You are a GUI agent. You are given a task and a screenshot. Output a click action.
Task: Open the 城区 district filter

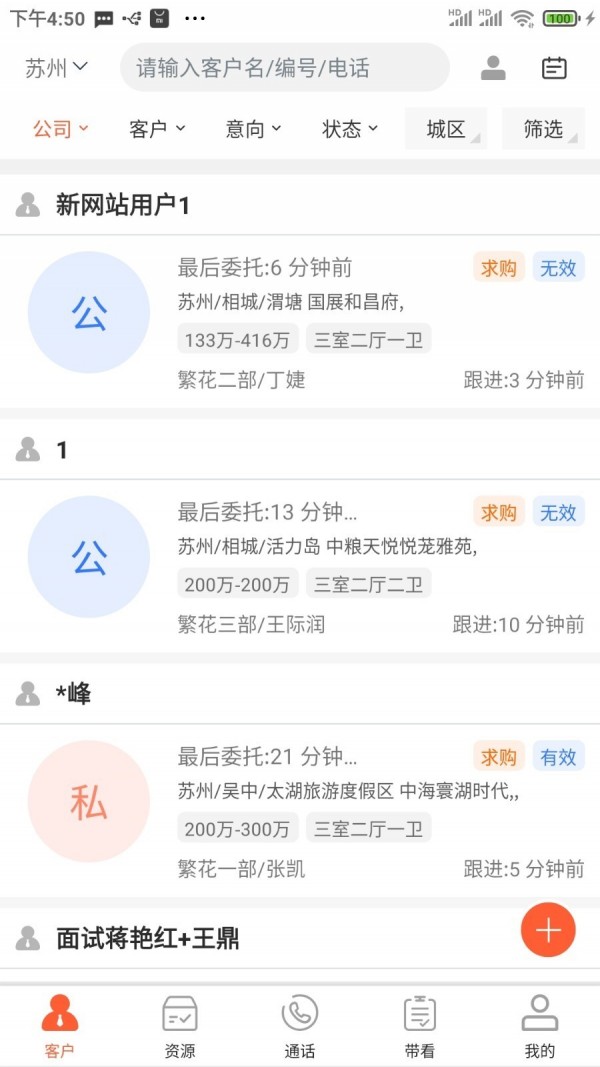coord(446,129)
